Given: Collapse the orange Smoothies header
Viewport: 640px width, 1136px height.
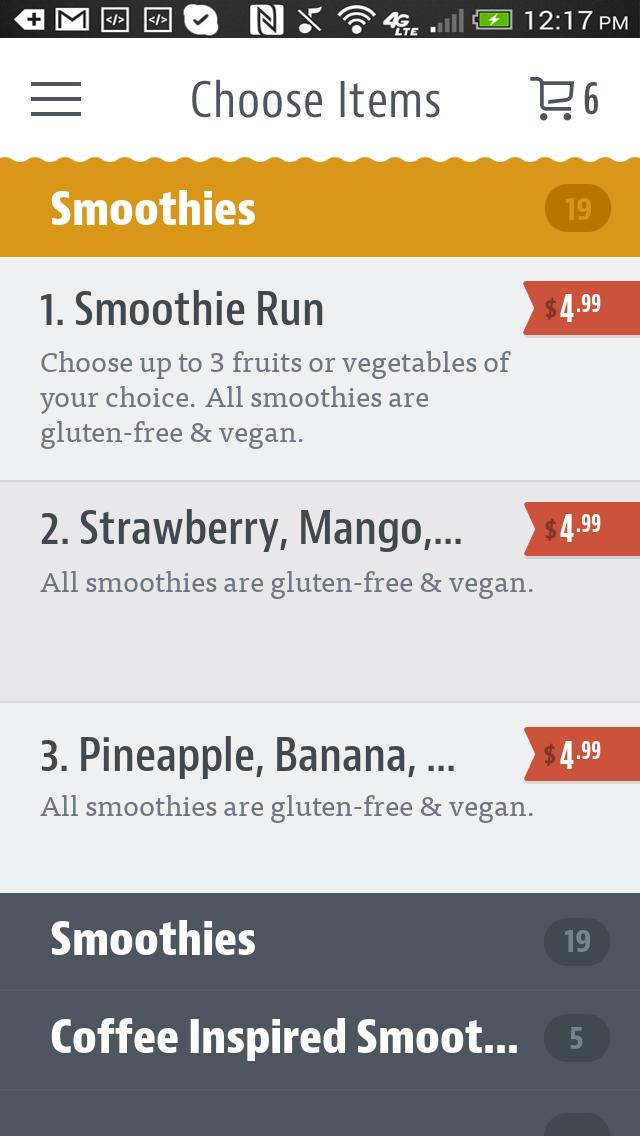Looking at the screenshot, I should 320,209.
